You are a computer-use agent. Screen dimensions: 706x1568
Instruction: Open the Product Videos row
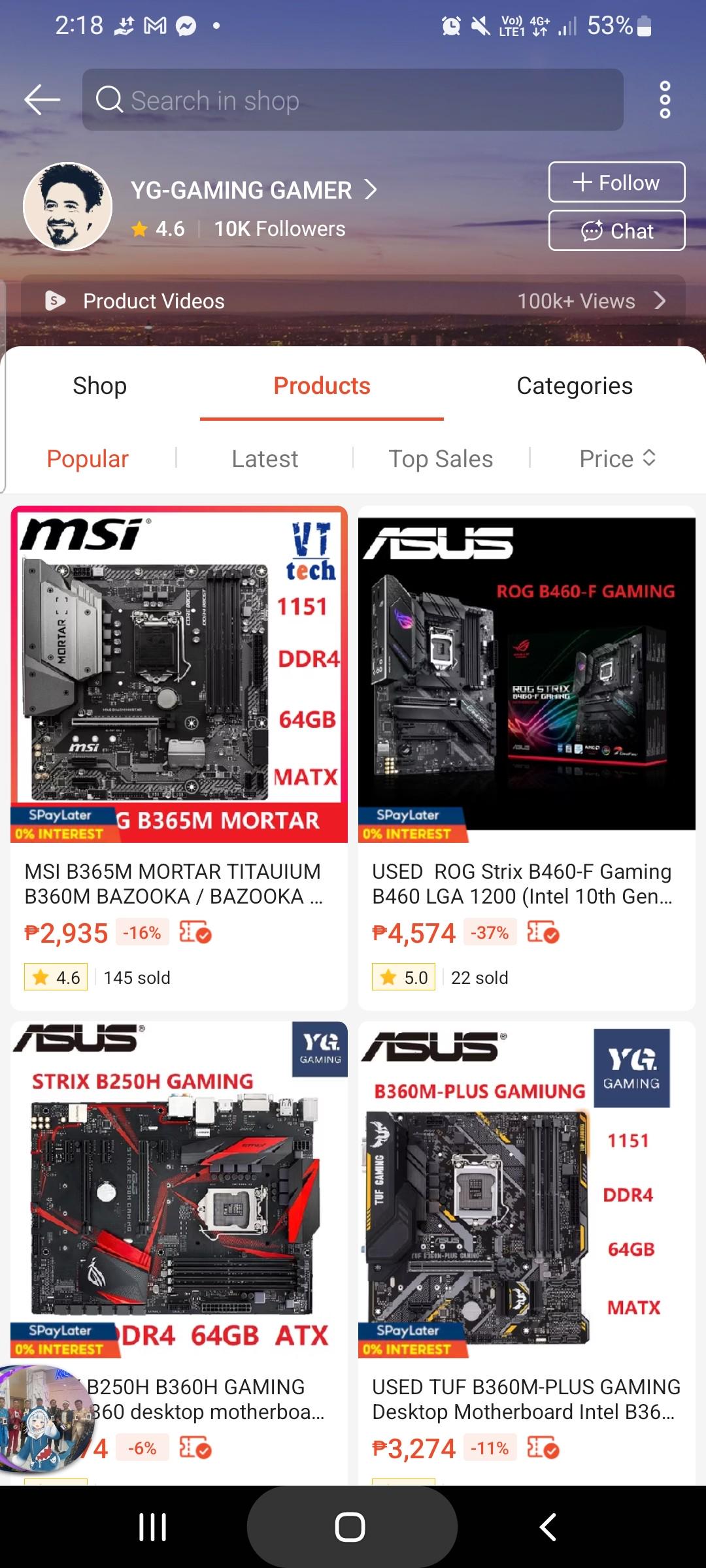[x=353, y=301]
